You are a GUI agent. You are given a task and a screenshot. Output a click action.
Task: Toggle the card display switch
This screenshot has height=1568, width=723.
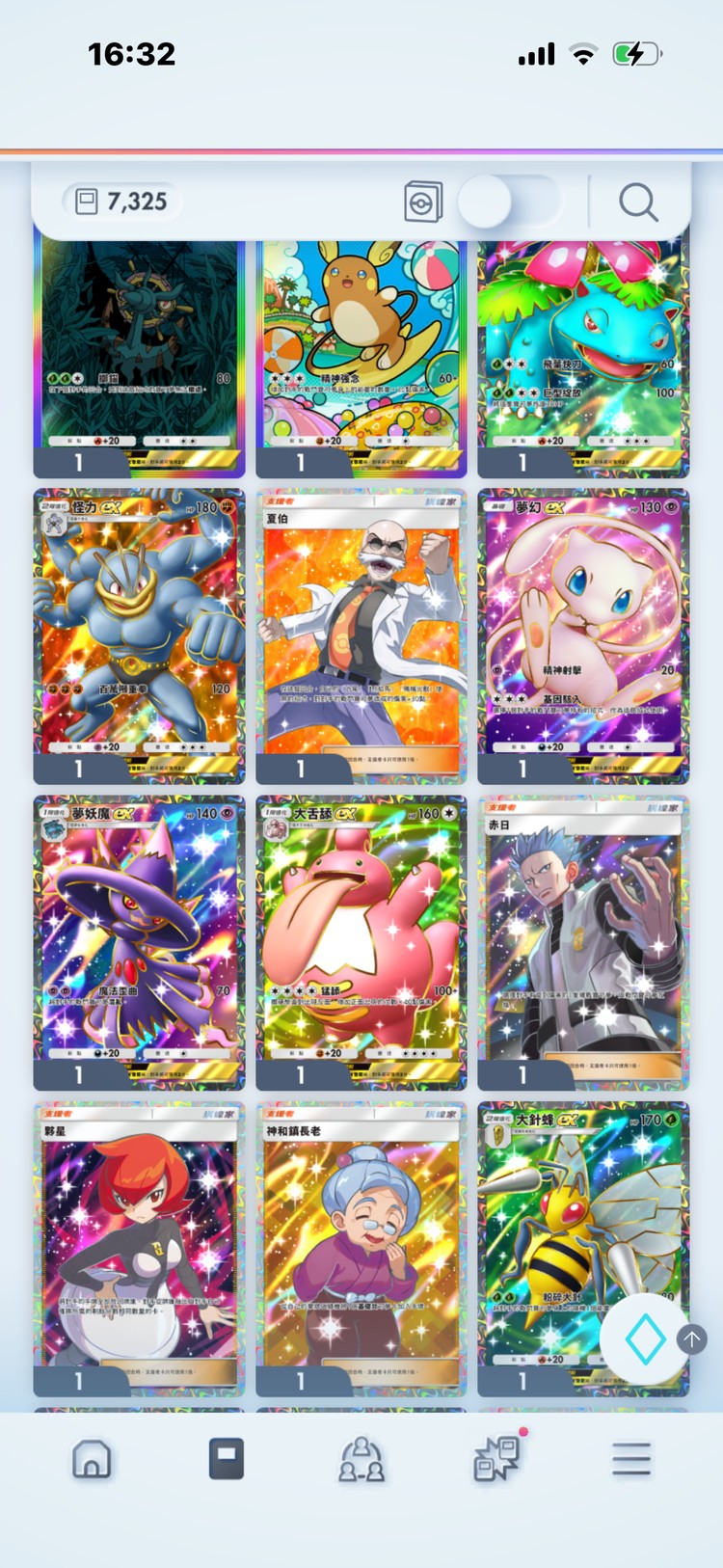coord(509,203)
